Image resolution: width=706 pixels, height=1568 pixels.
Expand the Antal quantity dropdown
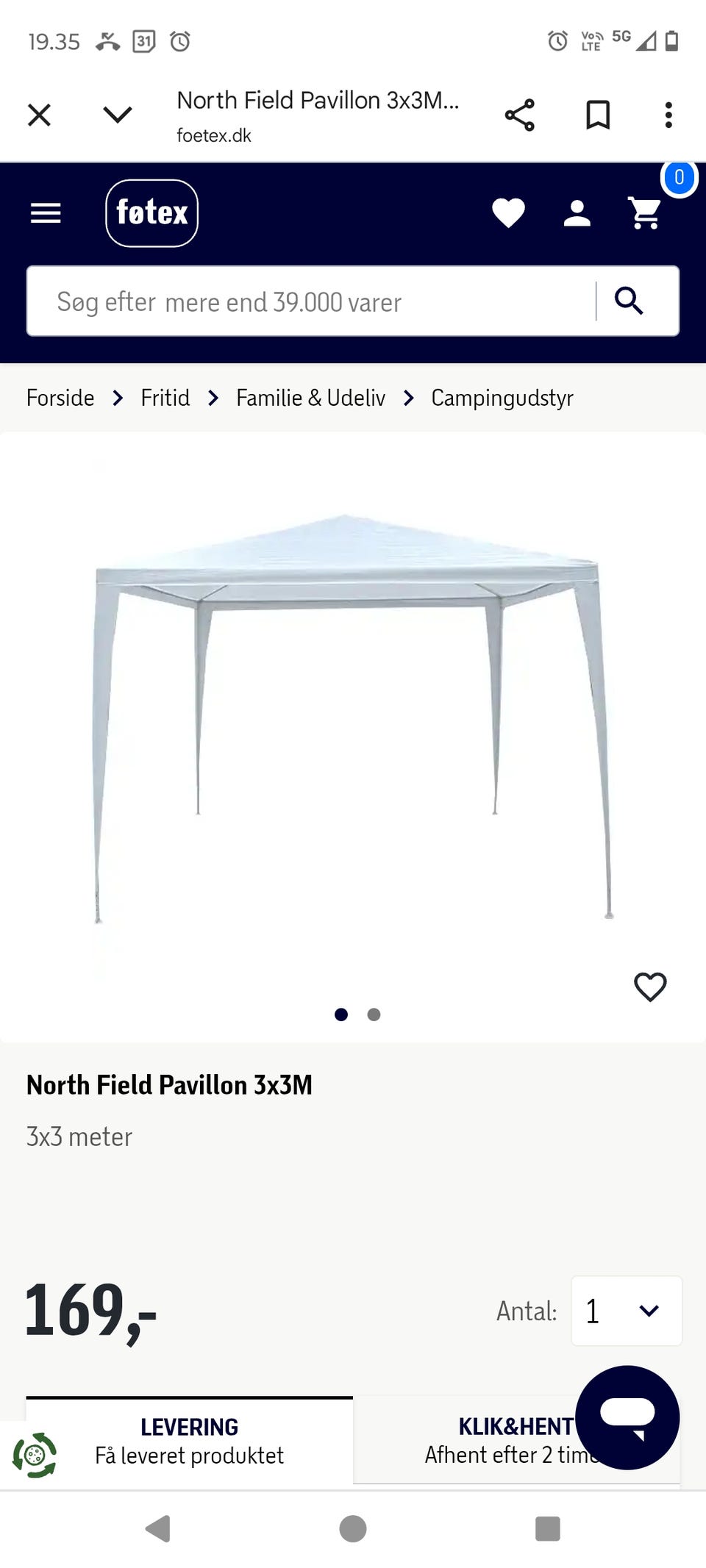coord(627,1311)
